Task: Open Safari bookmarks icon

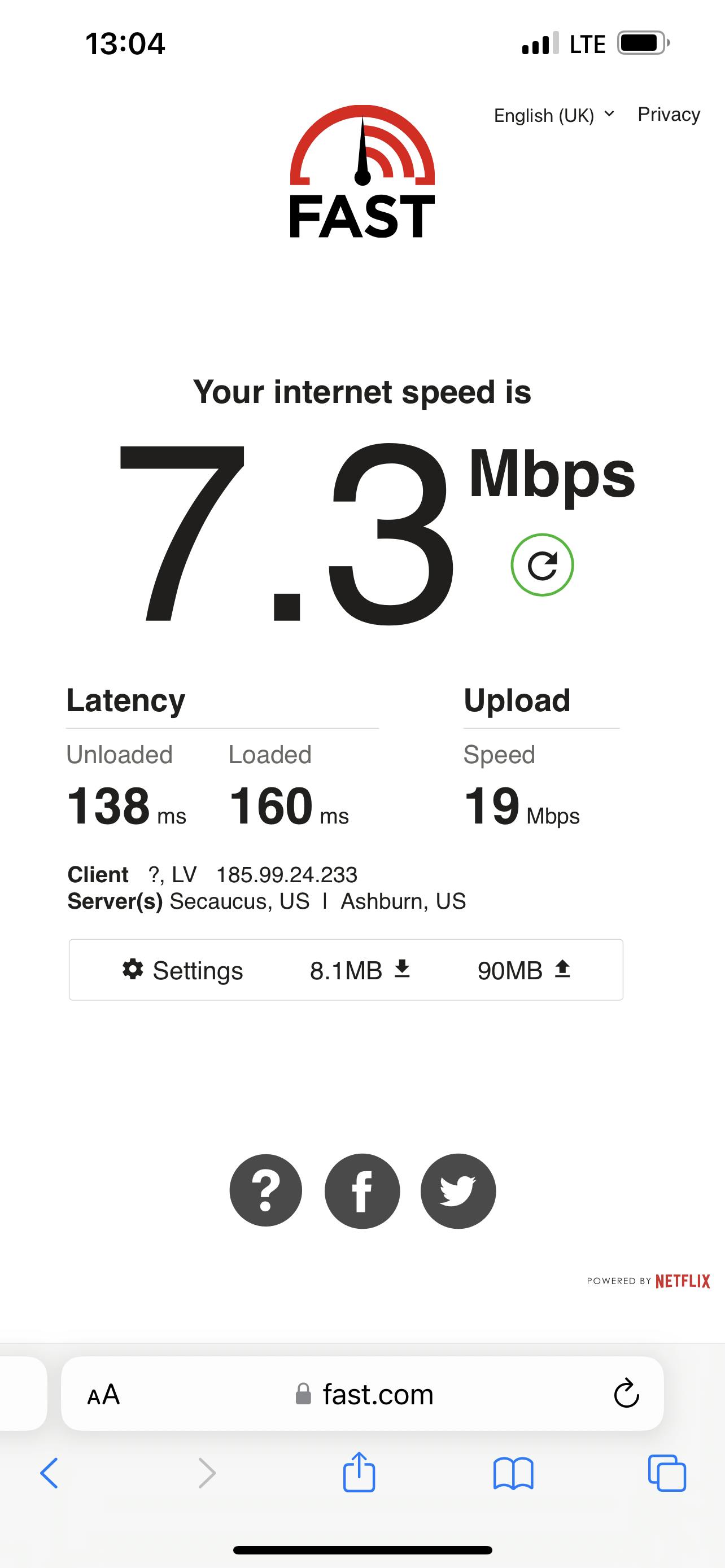Action: [516, 1474]
